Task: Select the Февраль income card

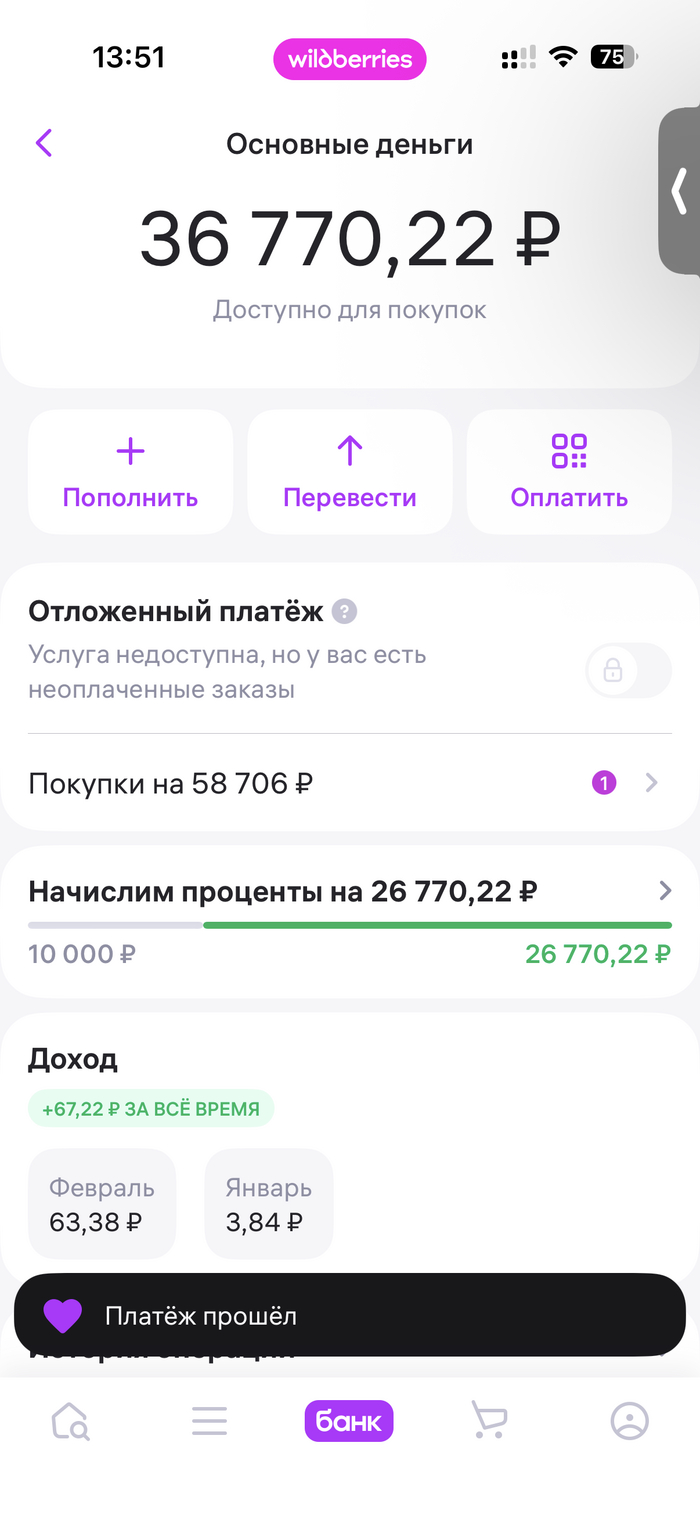Action: pos(102,1203)
